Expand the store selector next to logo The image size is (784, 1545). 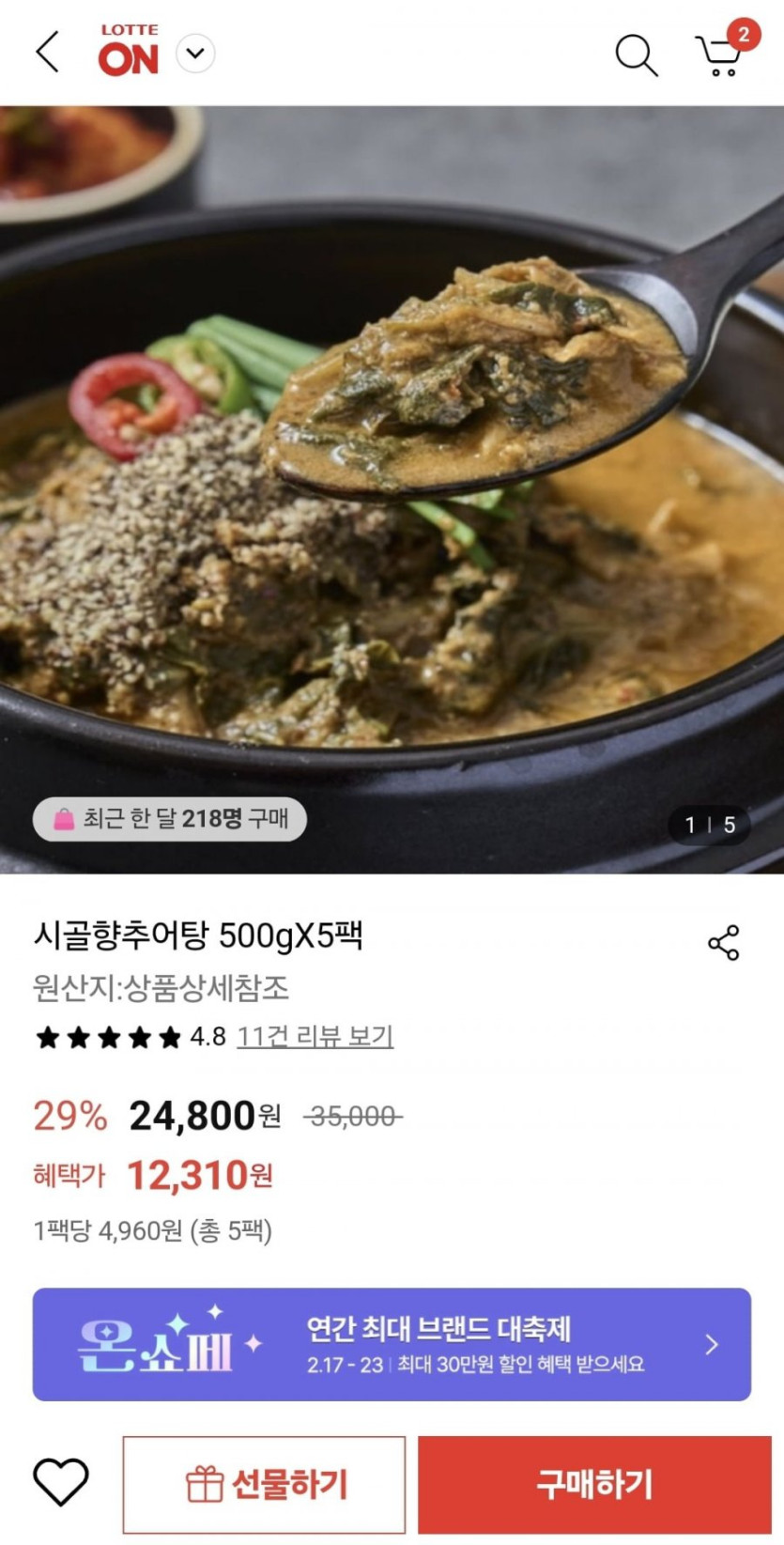pos(194,54)
